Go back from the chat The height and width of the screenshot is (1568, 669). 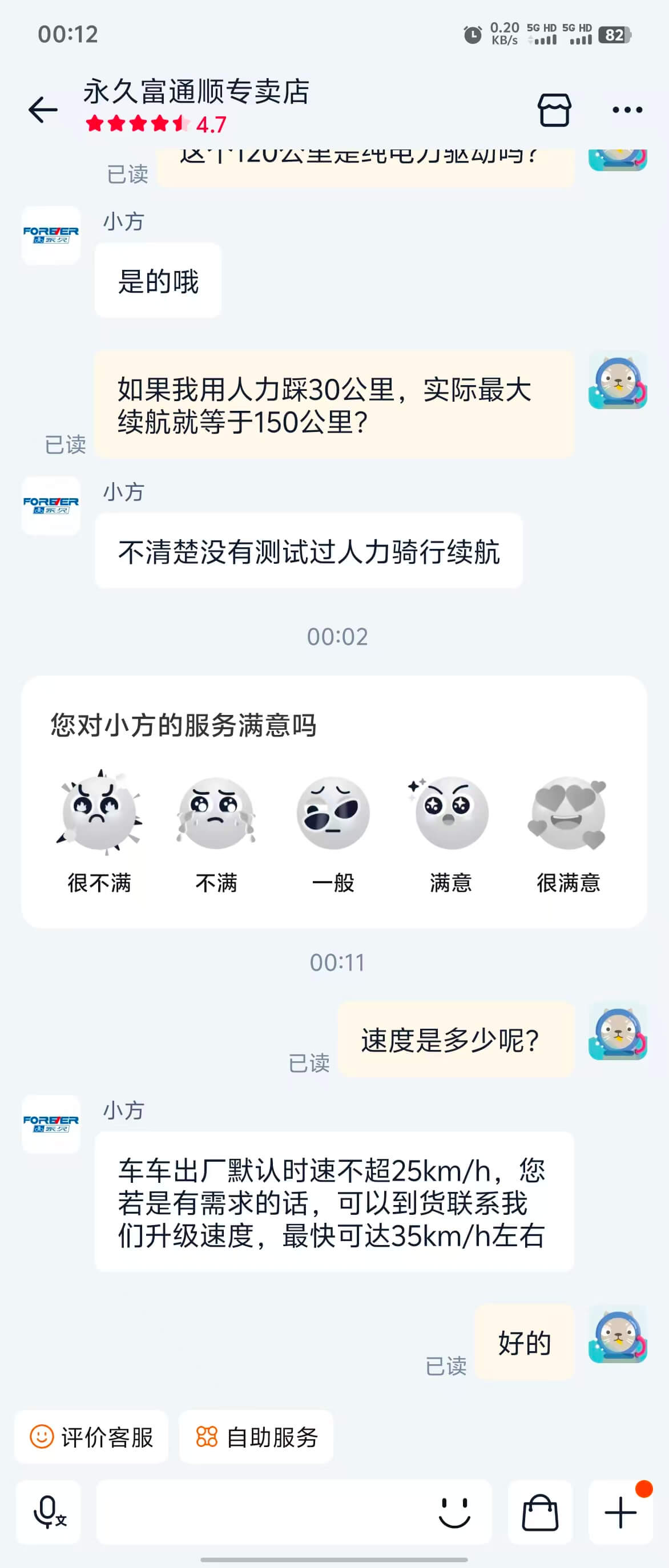(x=43, y=110)
